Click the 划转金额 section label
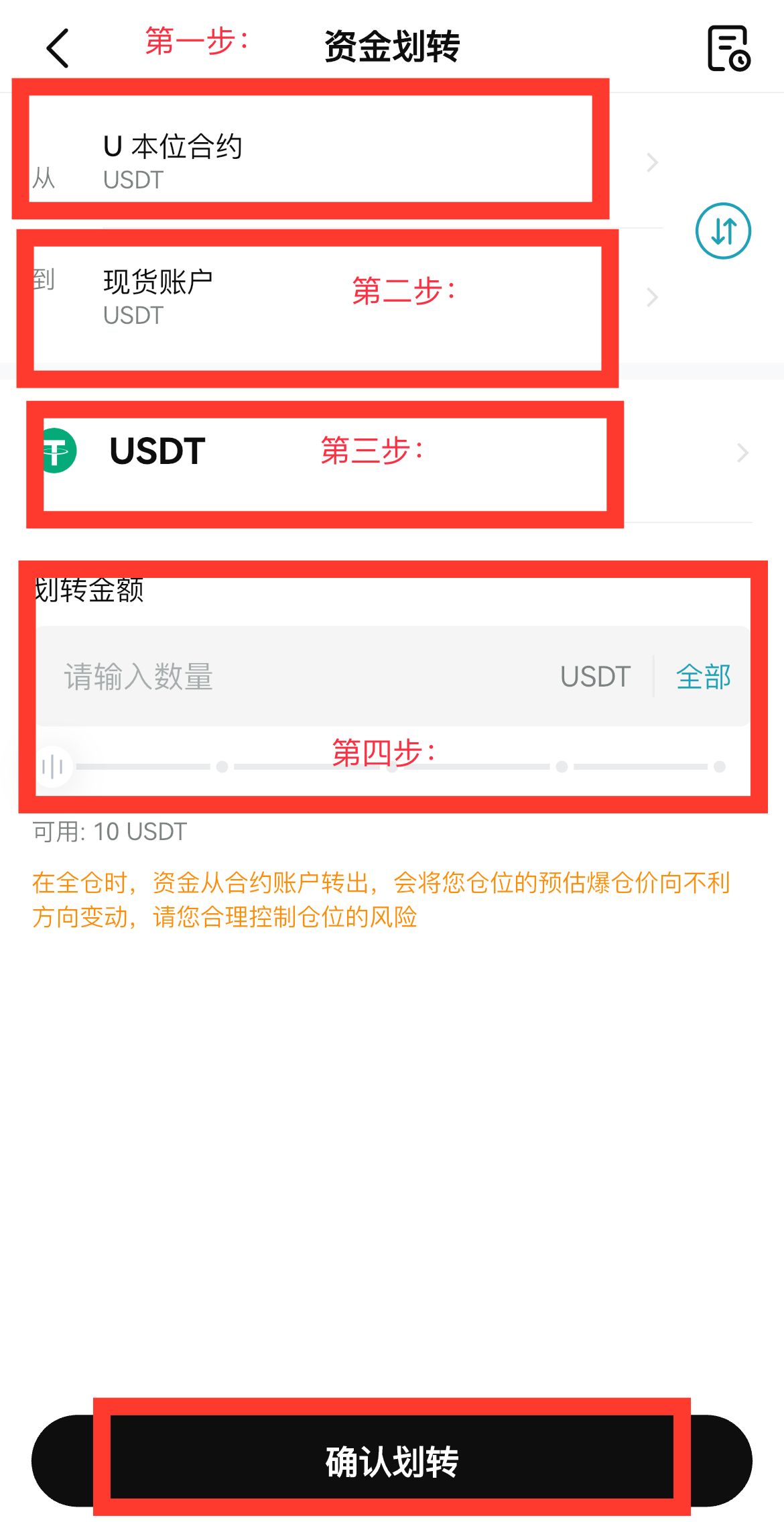The height and width of the screenshot is (1522, 784). [x=91, y=590]
